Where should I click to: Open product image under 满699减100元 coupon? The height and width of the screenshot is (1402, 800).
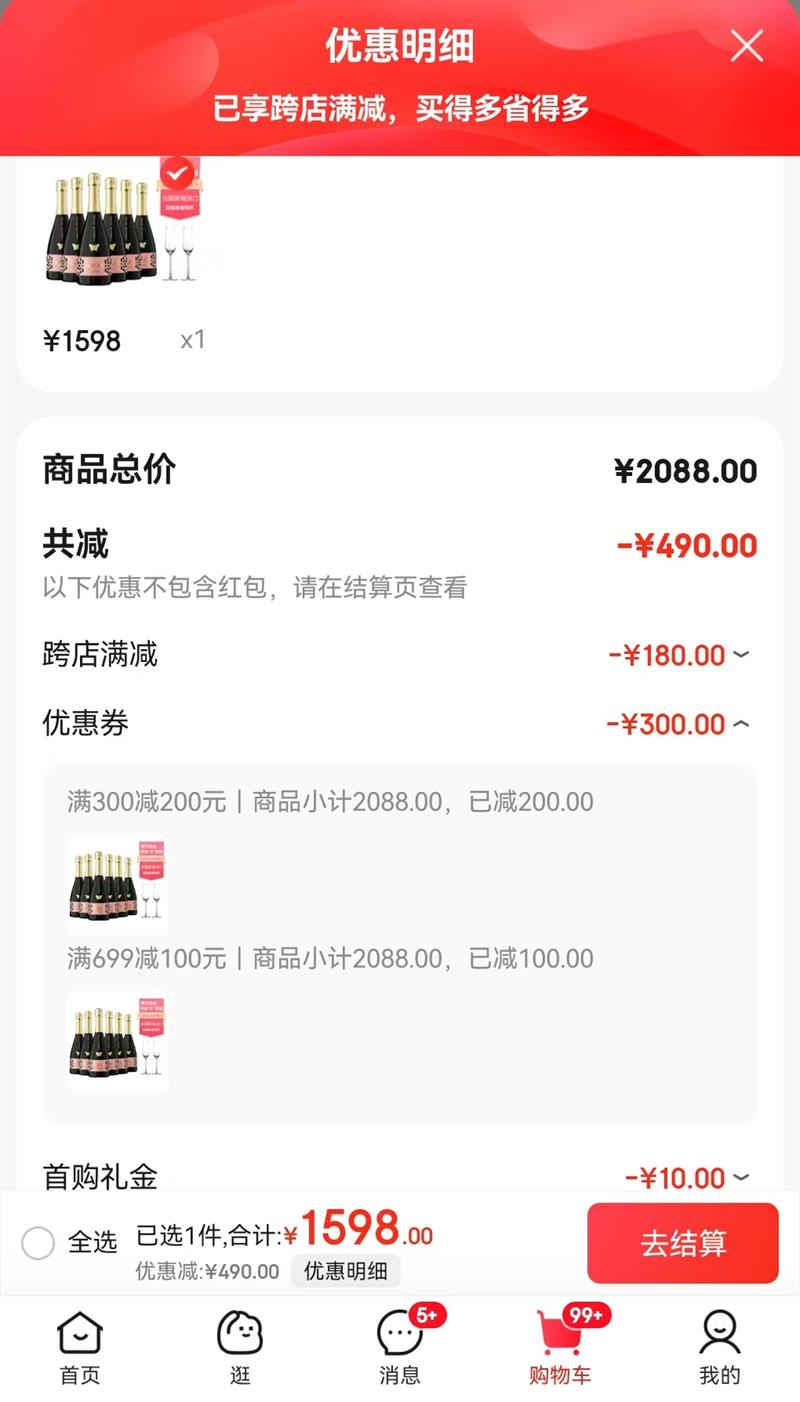117,1041
